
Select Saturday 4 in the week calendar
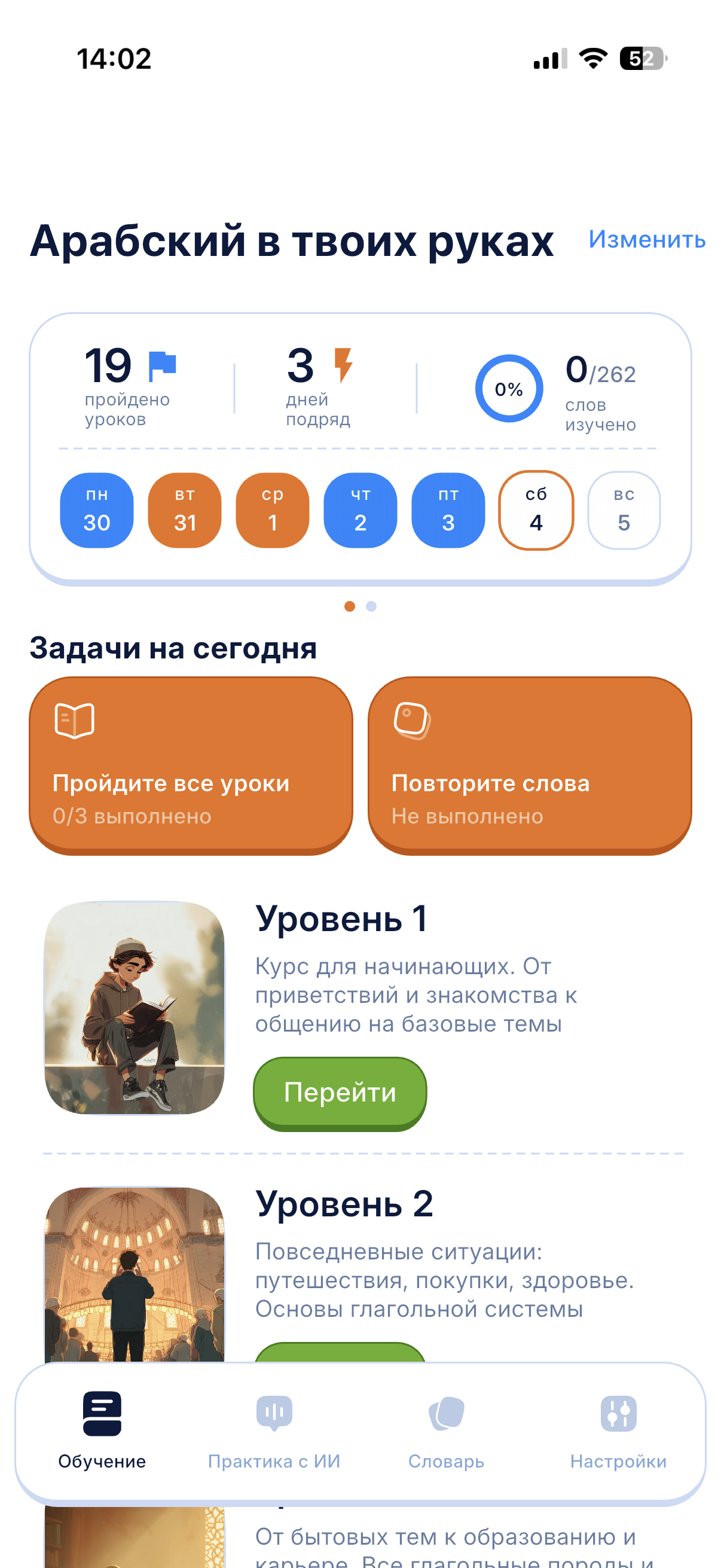(536, 510)
